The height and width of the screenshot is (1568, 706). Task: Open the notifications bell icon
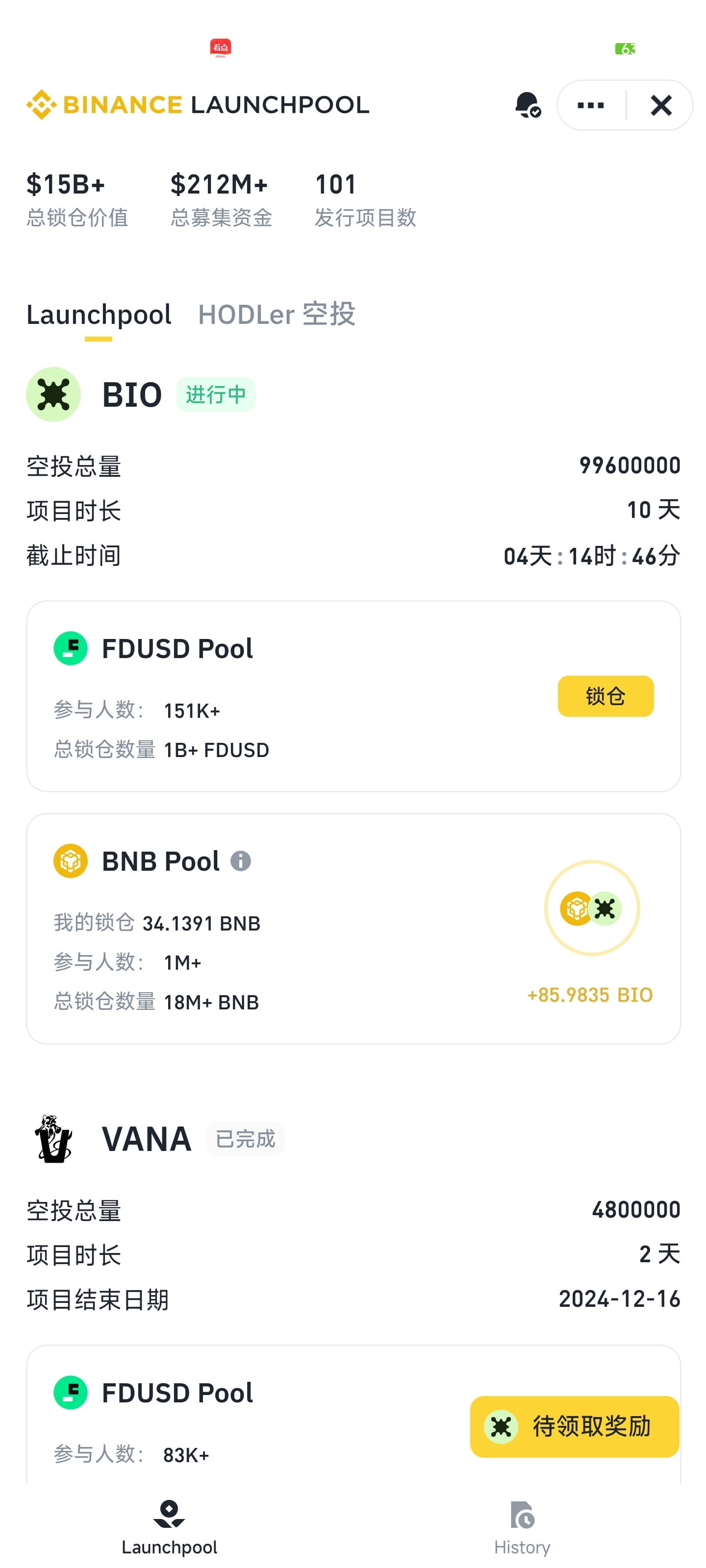click(x=528, y=105)
